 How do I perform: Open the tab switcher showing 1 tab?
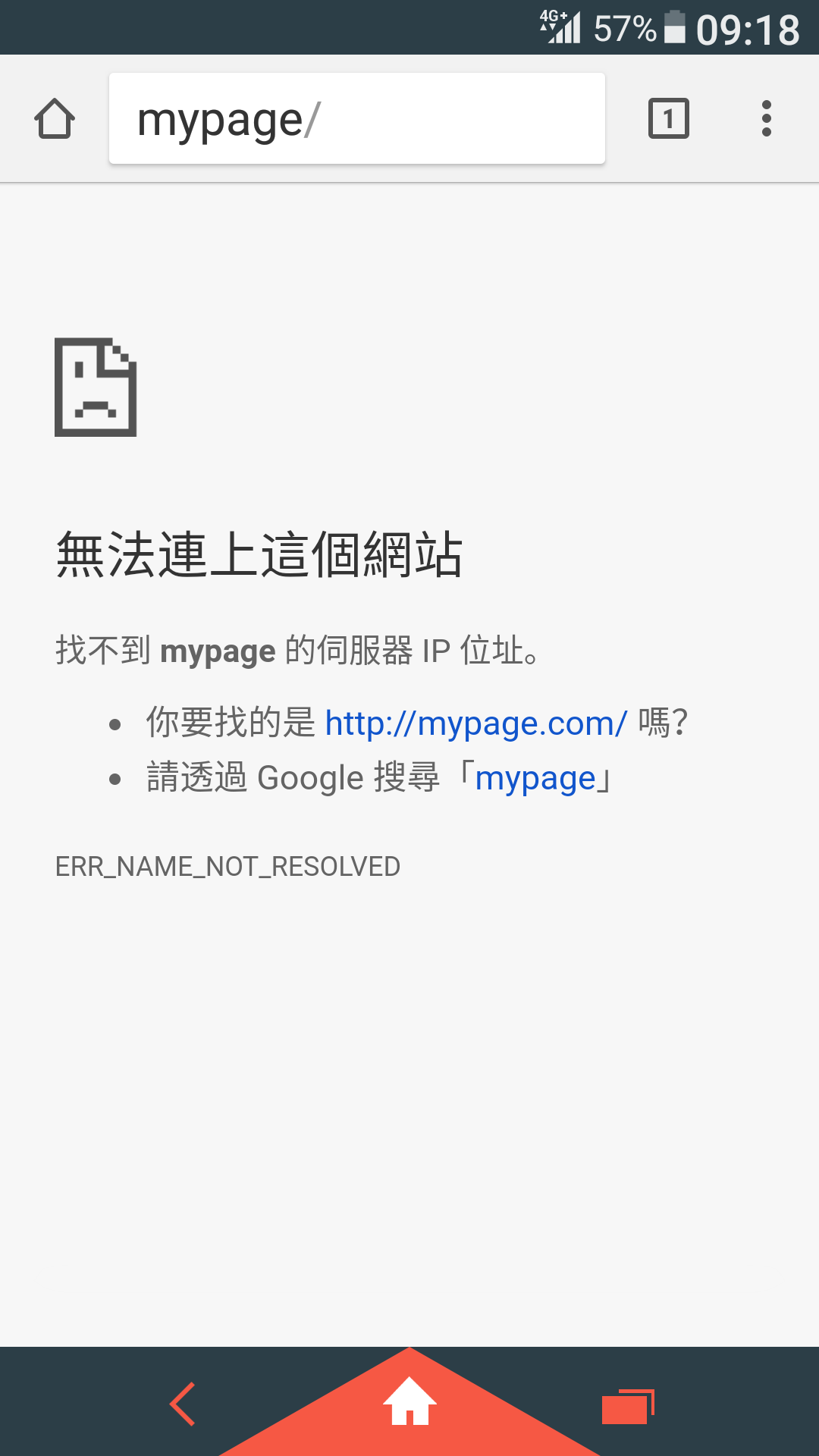click(x=669, y=118)
